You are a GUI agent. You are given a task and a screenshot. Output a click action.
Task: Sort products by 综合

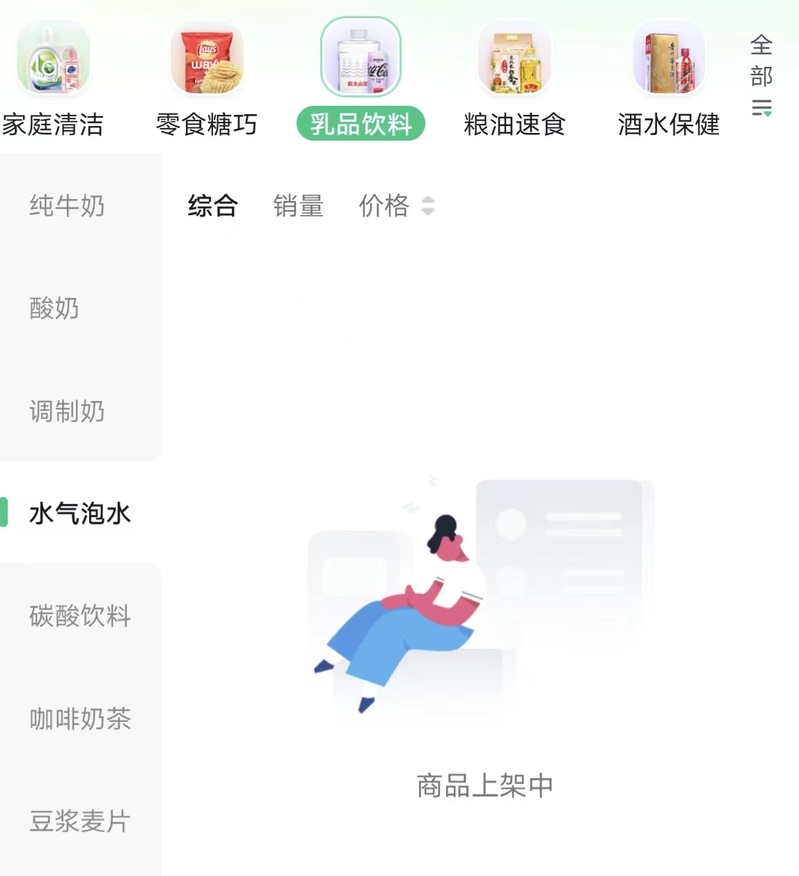[x=213, y=206]
